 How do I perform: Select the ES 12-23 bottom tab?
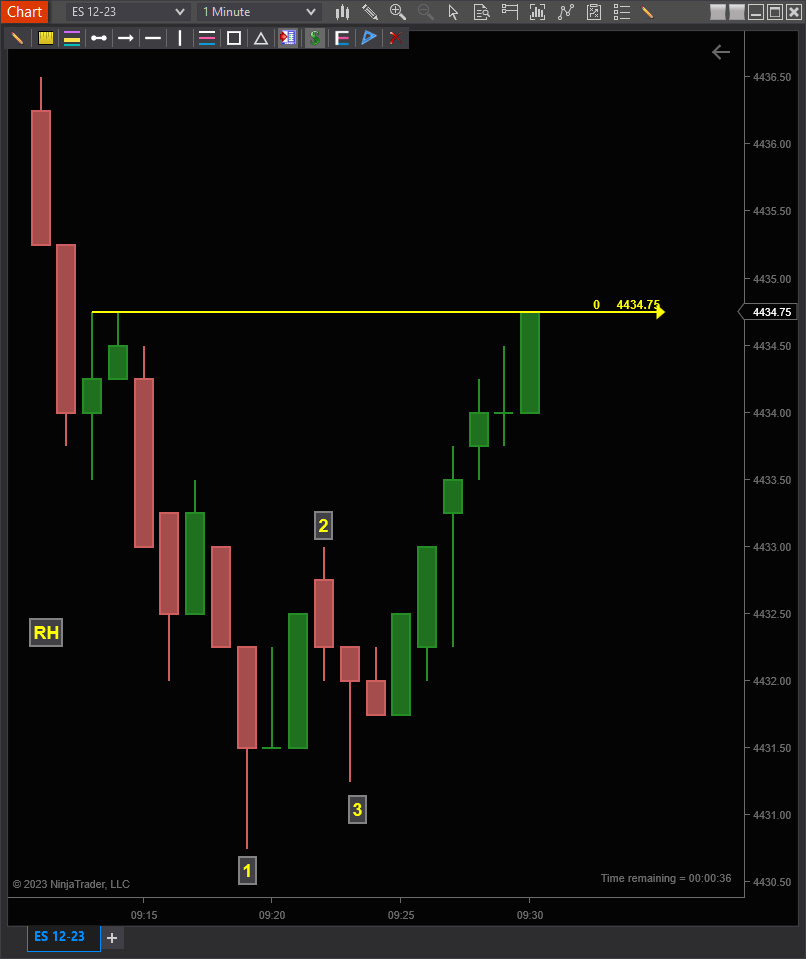tap(60, 936)
